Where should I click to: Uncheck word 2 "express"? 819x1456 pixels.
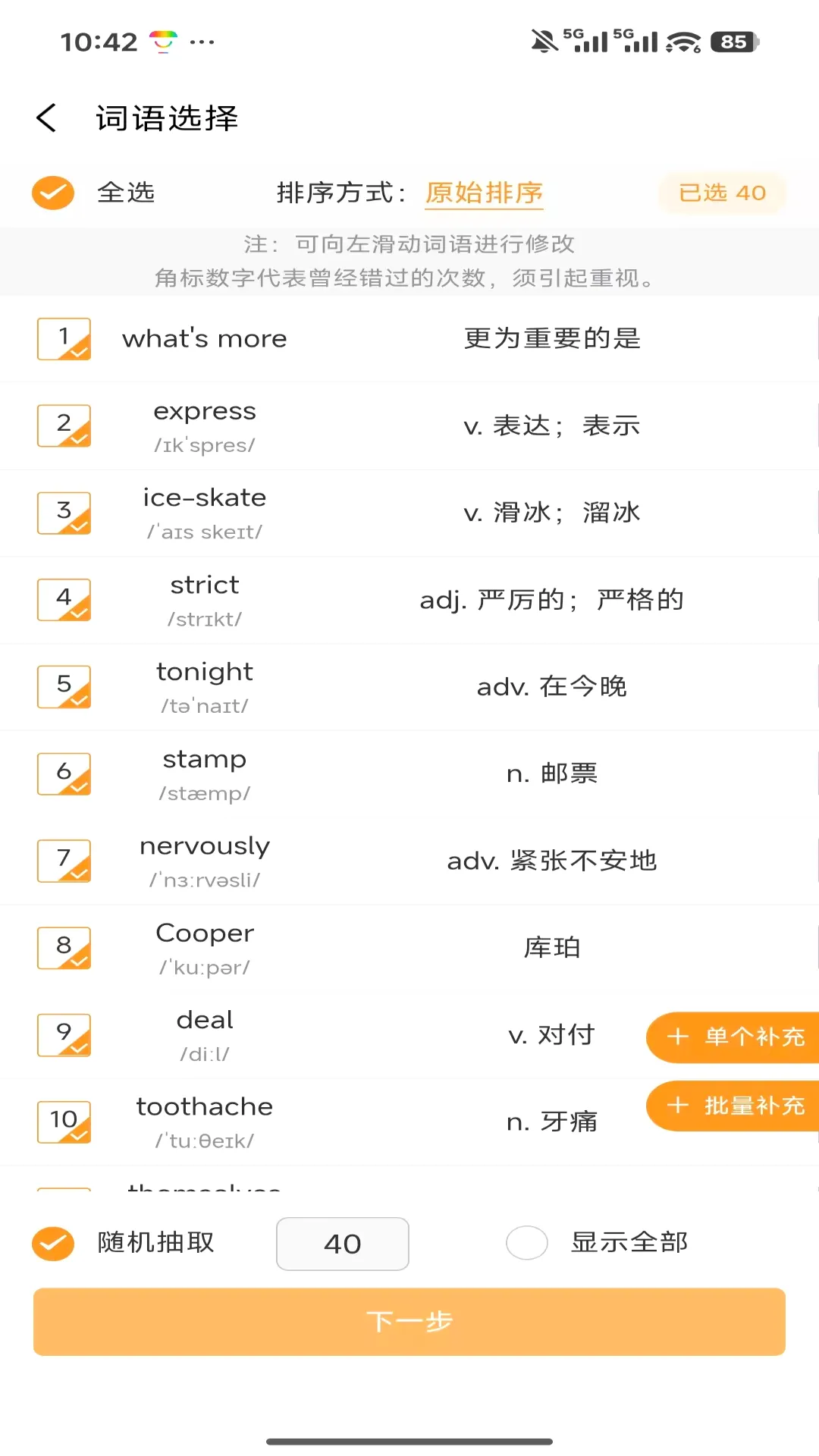coord(64,425)
